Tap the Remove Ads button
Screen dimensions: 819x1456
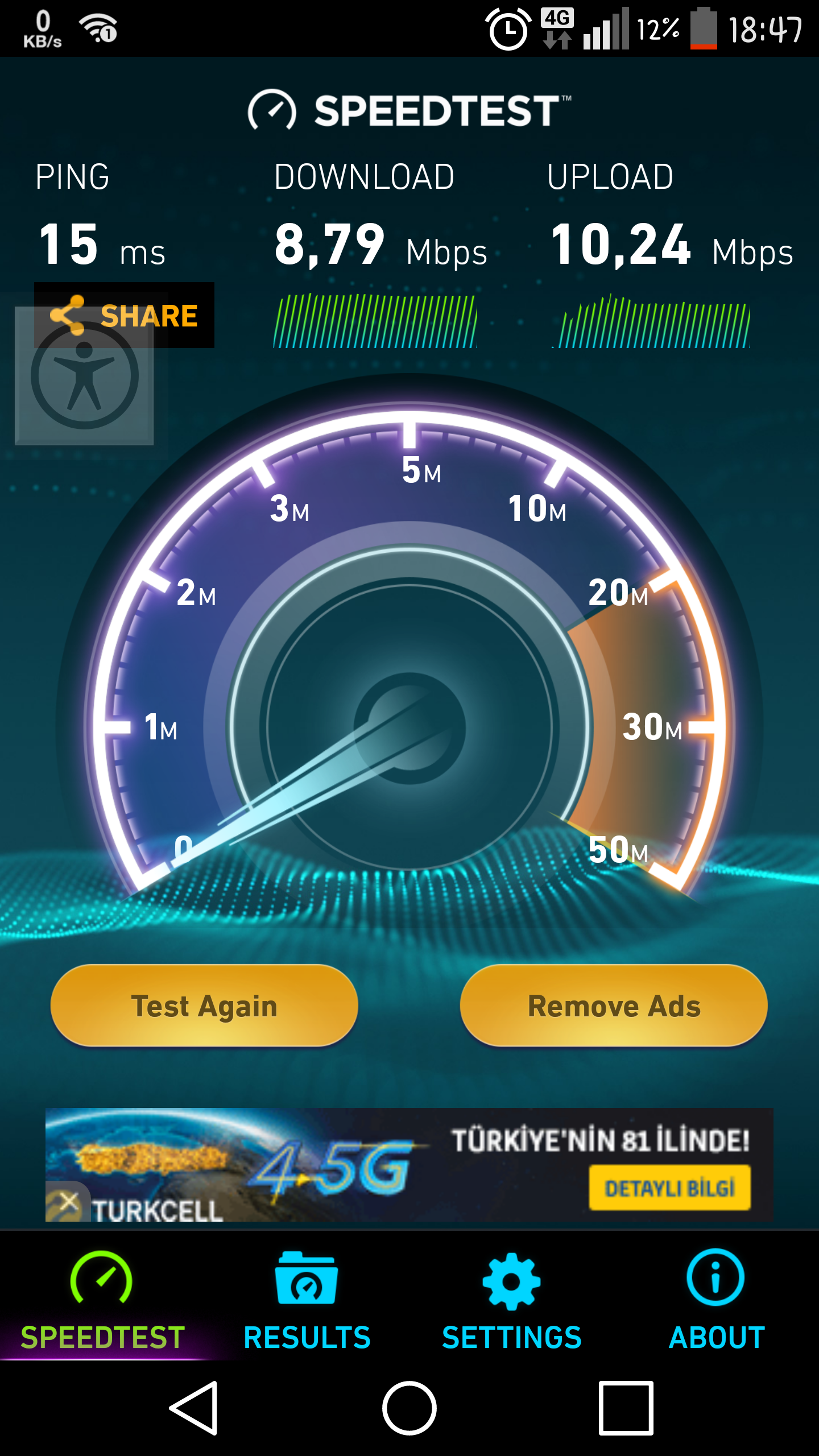click(x=614, y=1006)
